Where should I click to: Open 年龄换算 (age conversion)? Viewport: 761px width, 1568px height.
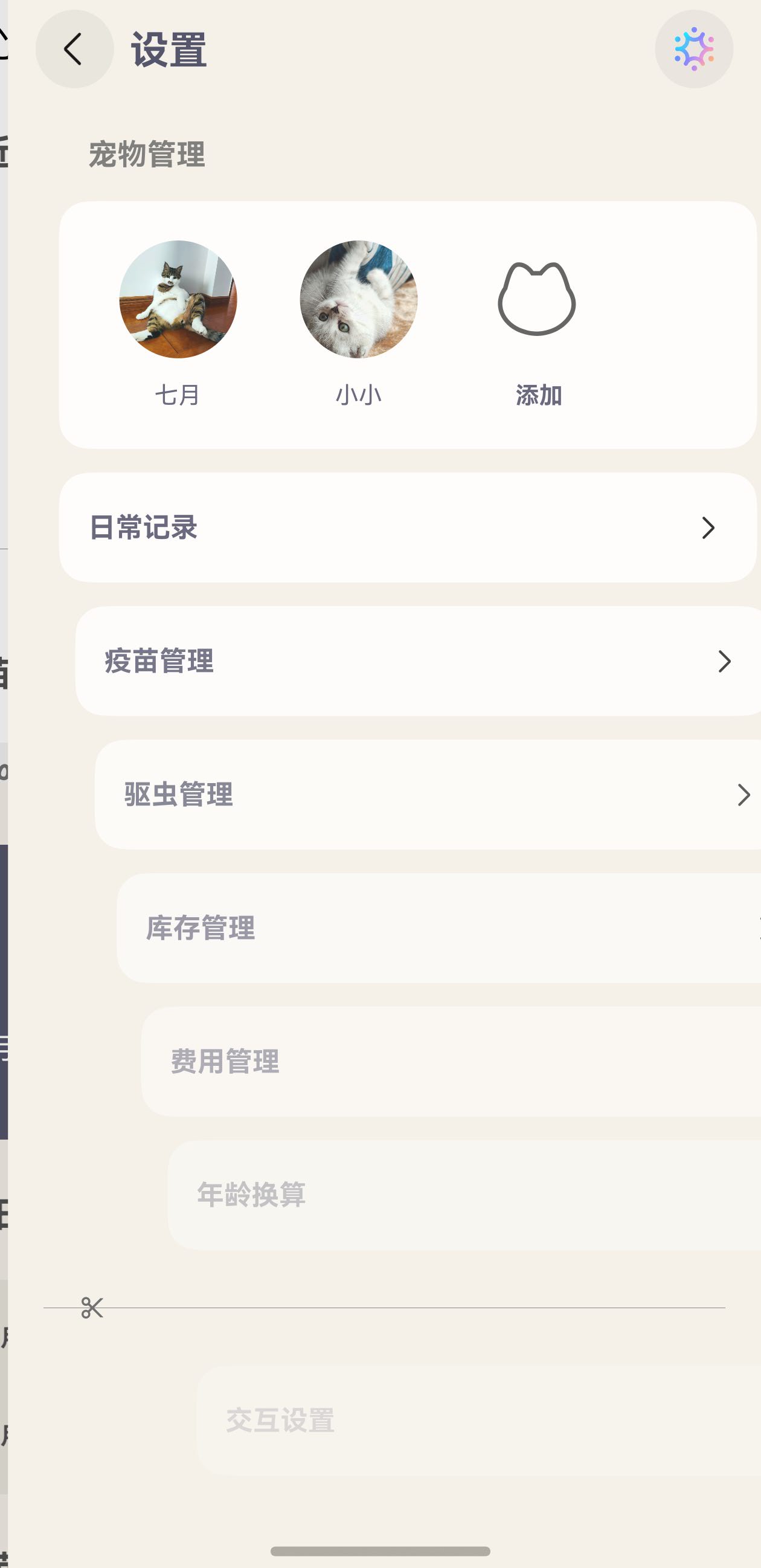[x=252, y=1193]
